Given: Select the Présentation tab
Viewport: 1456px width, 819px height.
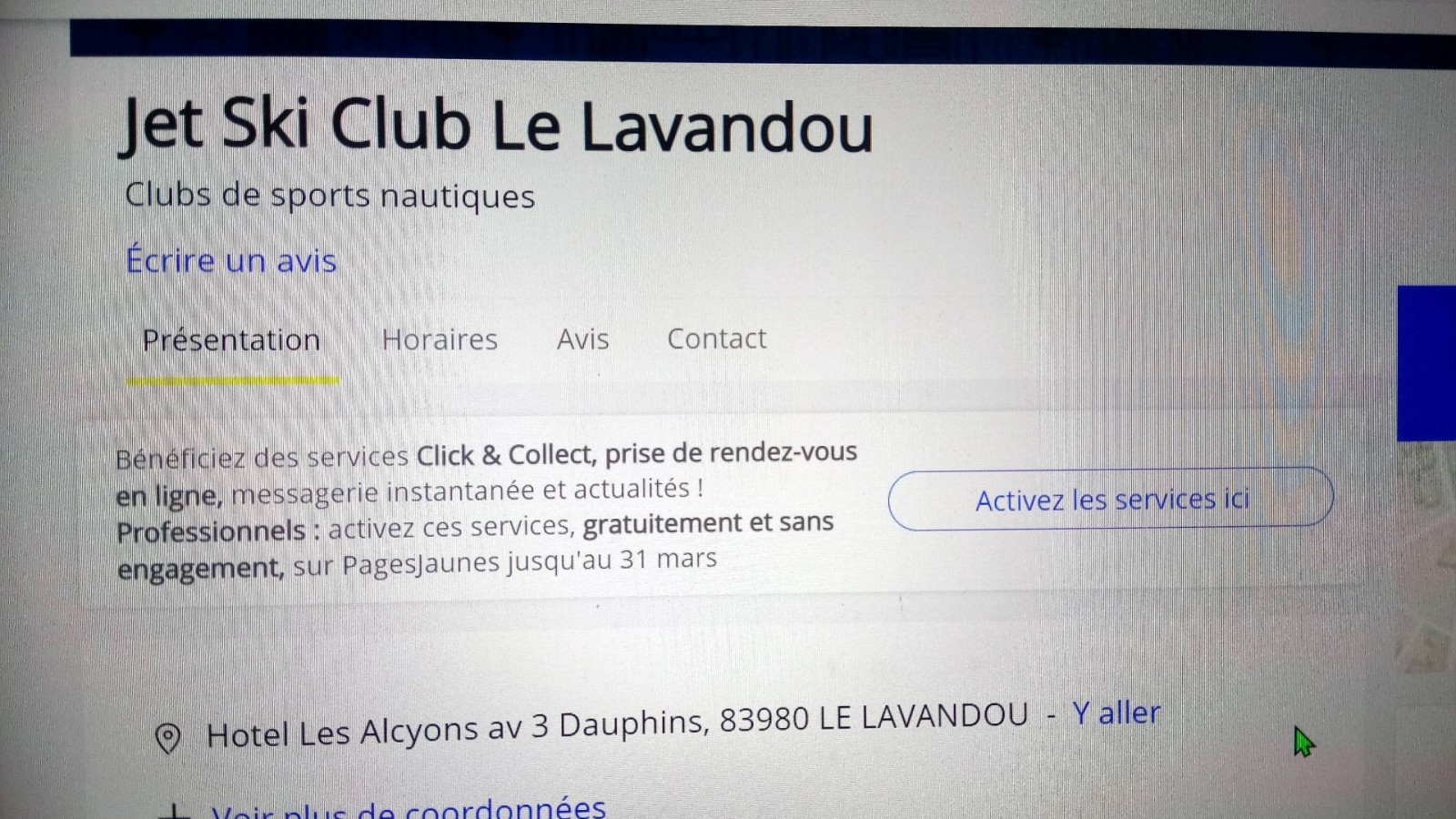Looking at the screenshot, I should pos(231,340).
